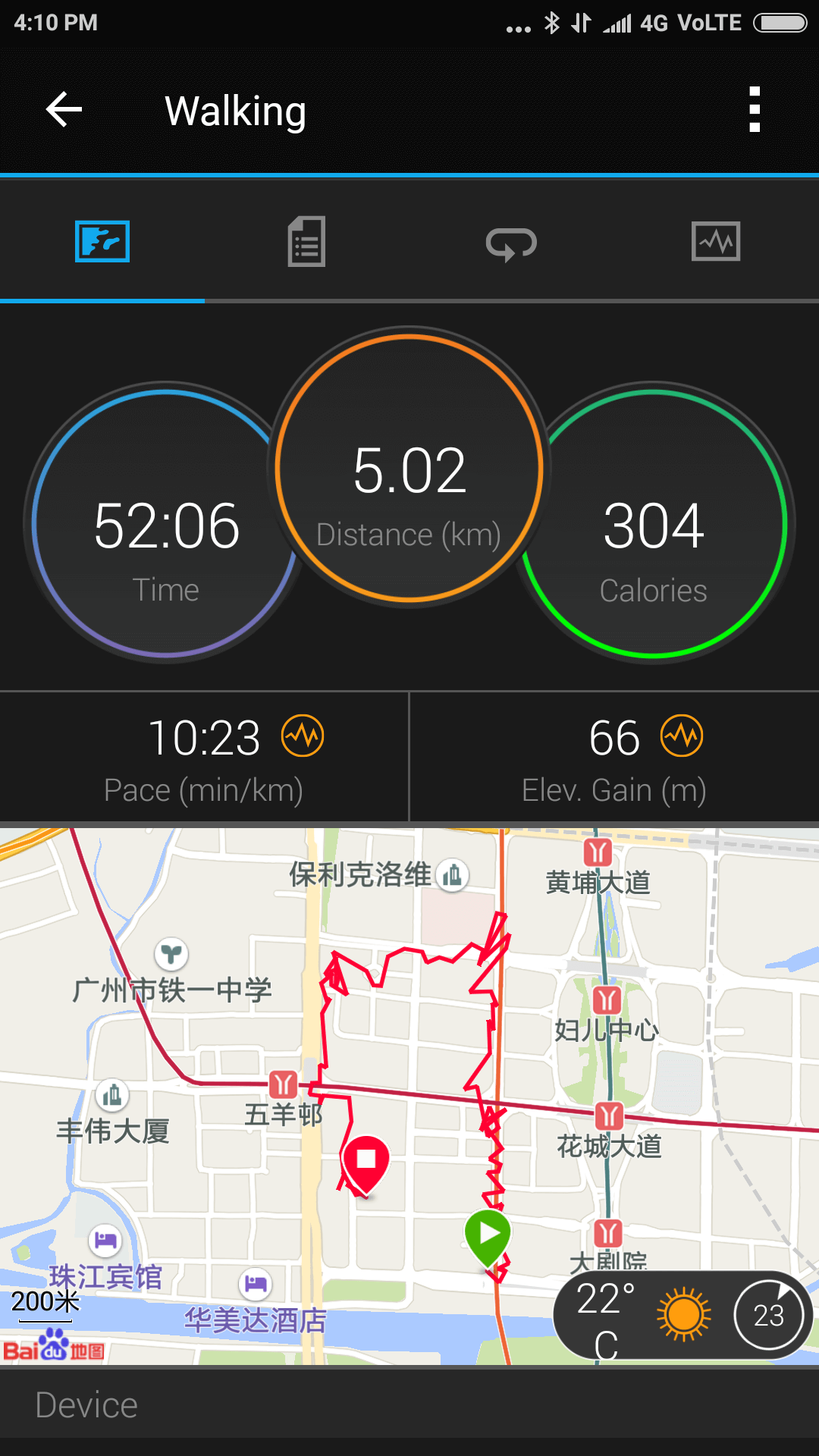This screenshot has height=1456, width=819.
Task: Open the charts tab
Action: pos(716,242)
